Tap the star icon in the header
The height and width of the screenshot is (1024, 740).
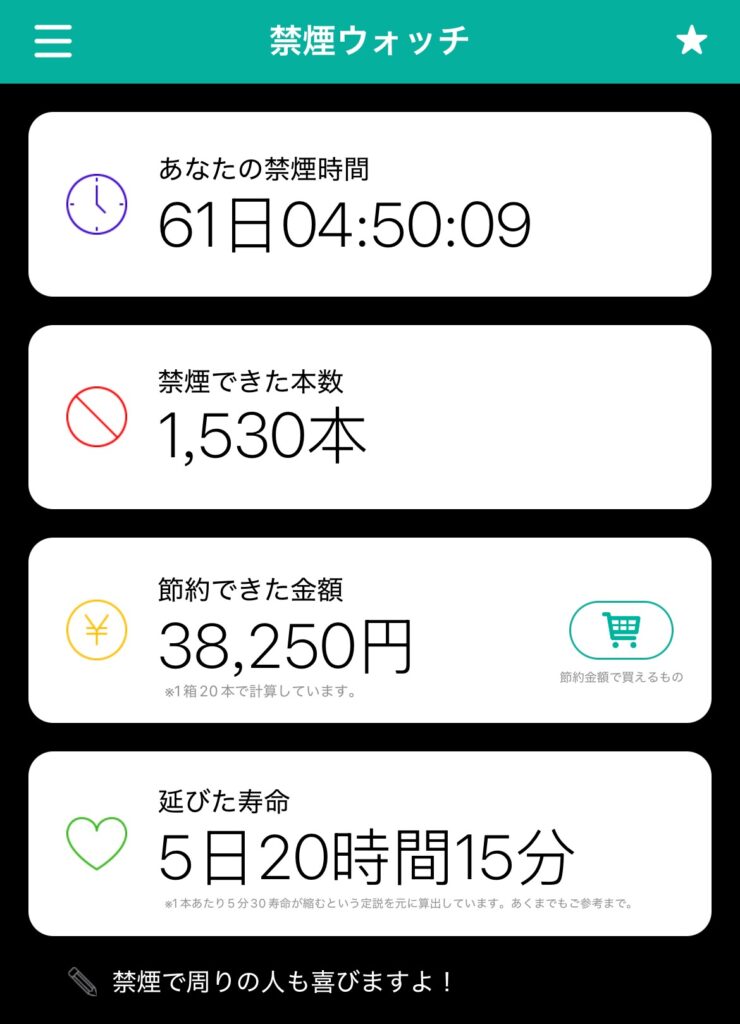[689, 41]
